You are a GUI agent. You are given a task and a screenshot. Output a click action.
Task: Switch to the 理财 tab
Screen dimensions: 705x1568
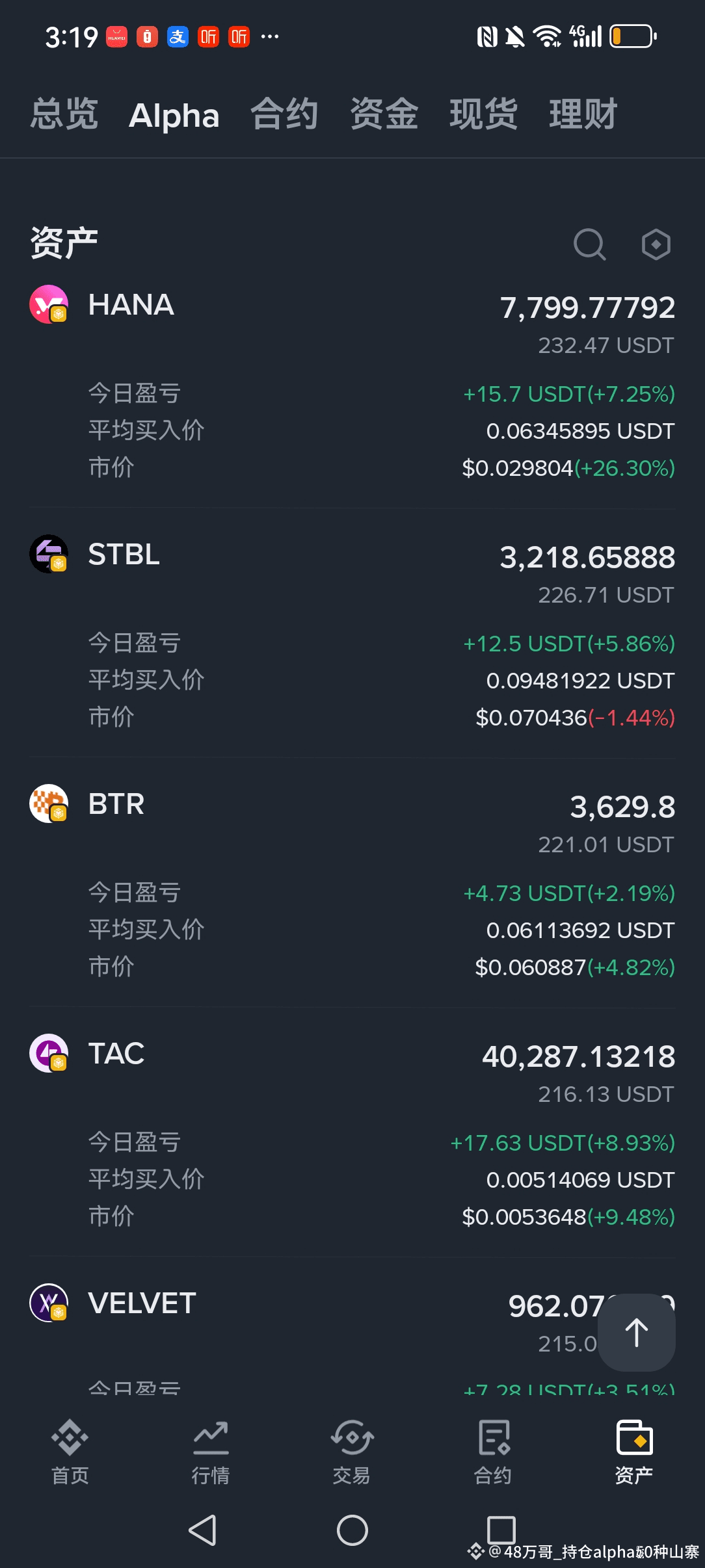(583, 114)
